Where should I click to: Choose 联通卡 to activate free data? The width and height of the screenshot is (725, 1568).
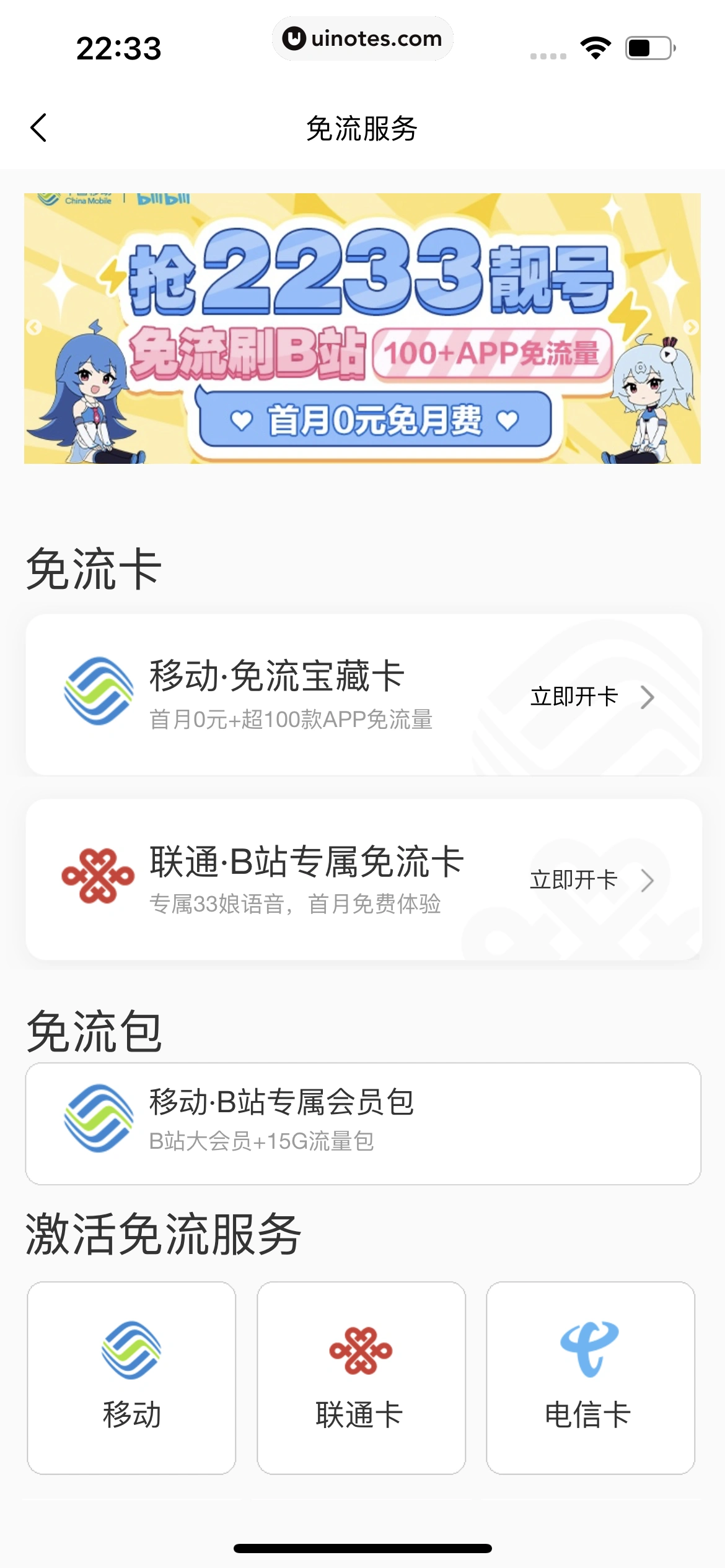pos(361,1377)
